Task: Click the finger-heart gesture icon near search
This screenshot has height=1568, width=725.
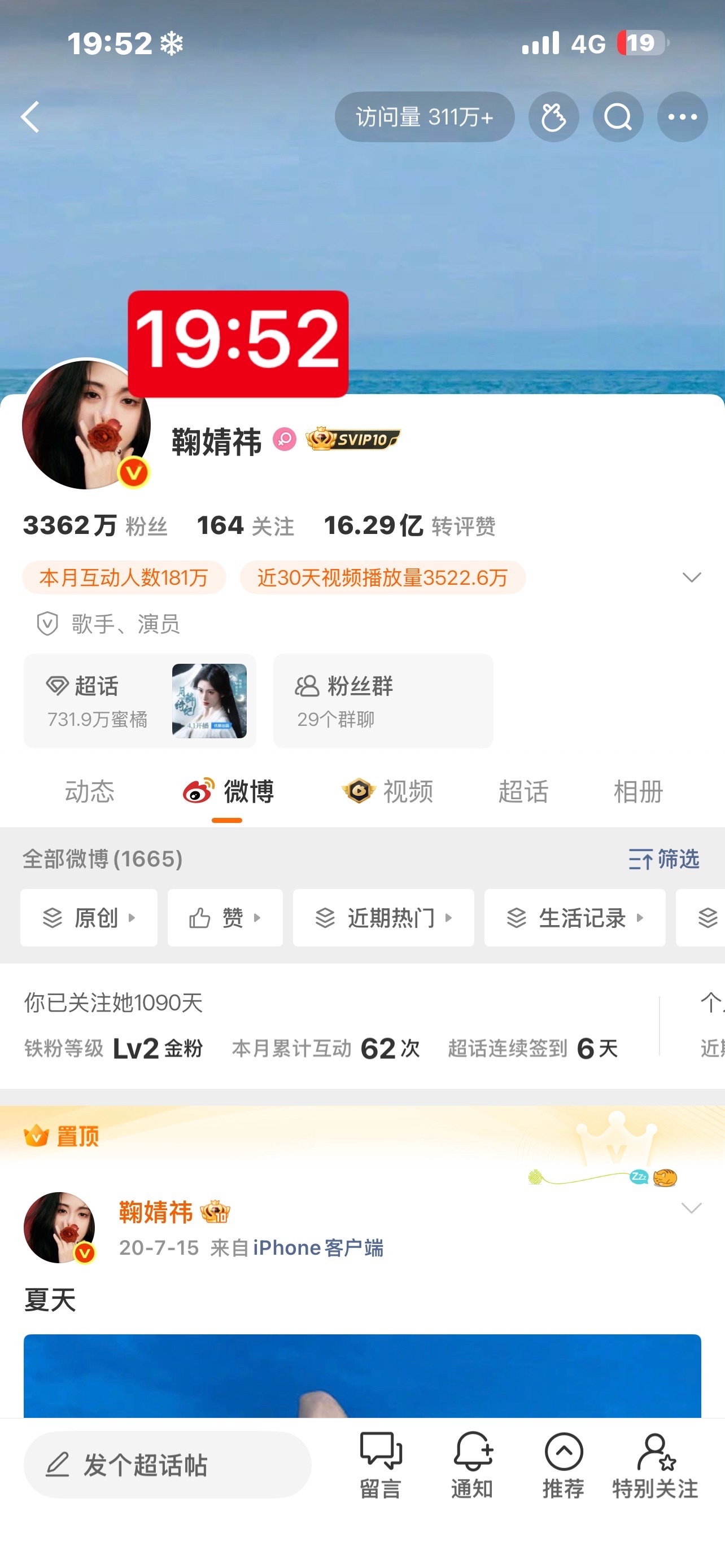Action: tap(553, 117)
